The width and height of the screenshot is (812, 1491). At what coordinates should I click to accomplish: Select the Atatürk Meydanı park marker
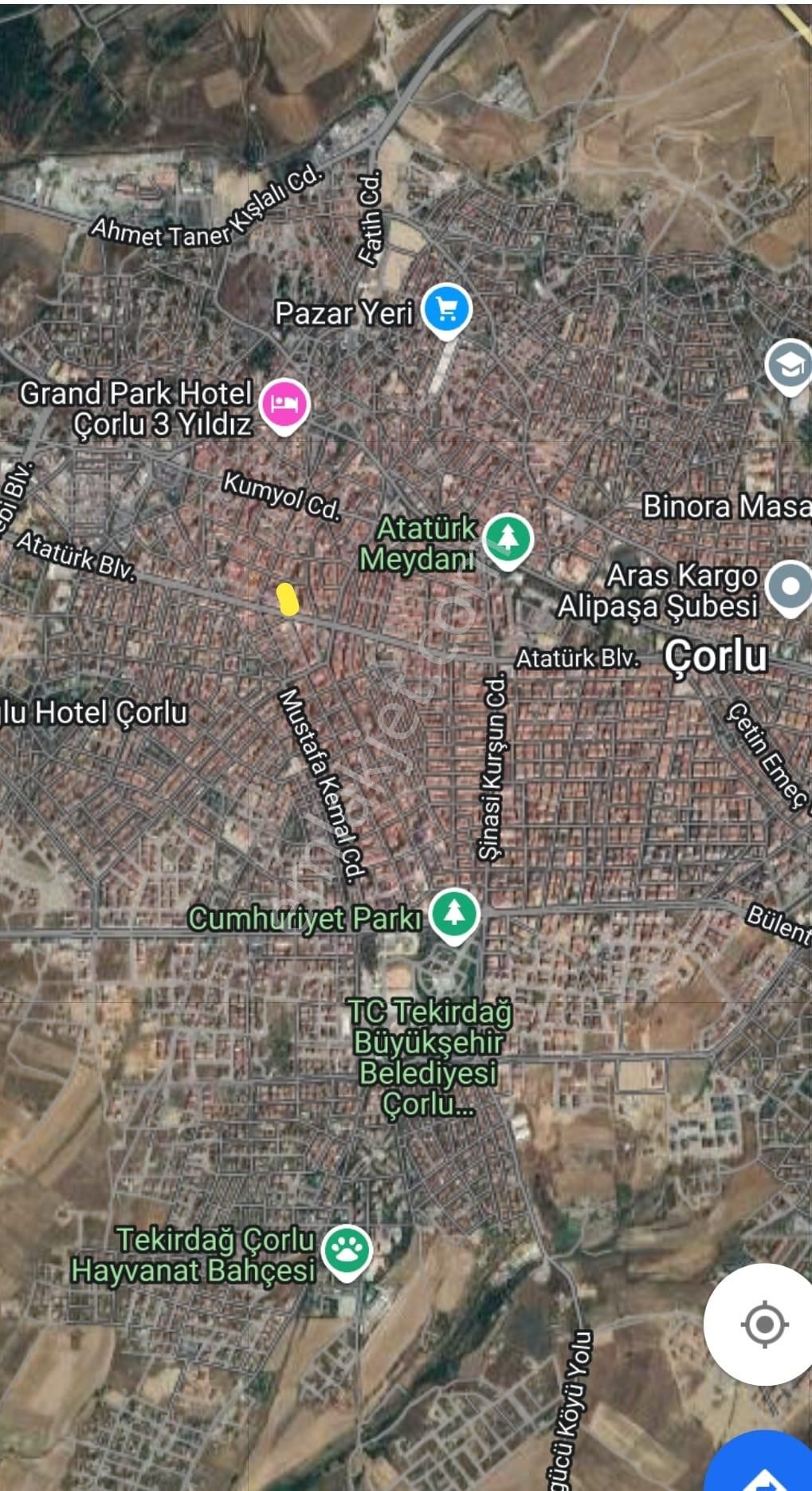pyautogui.click(x=507, y=539)
